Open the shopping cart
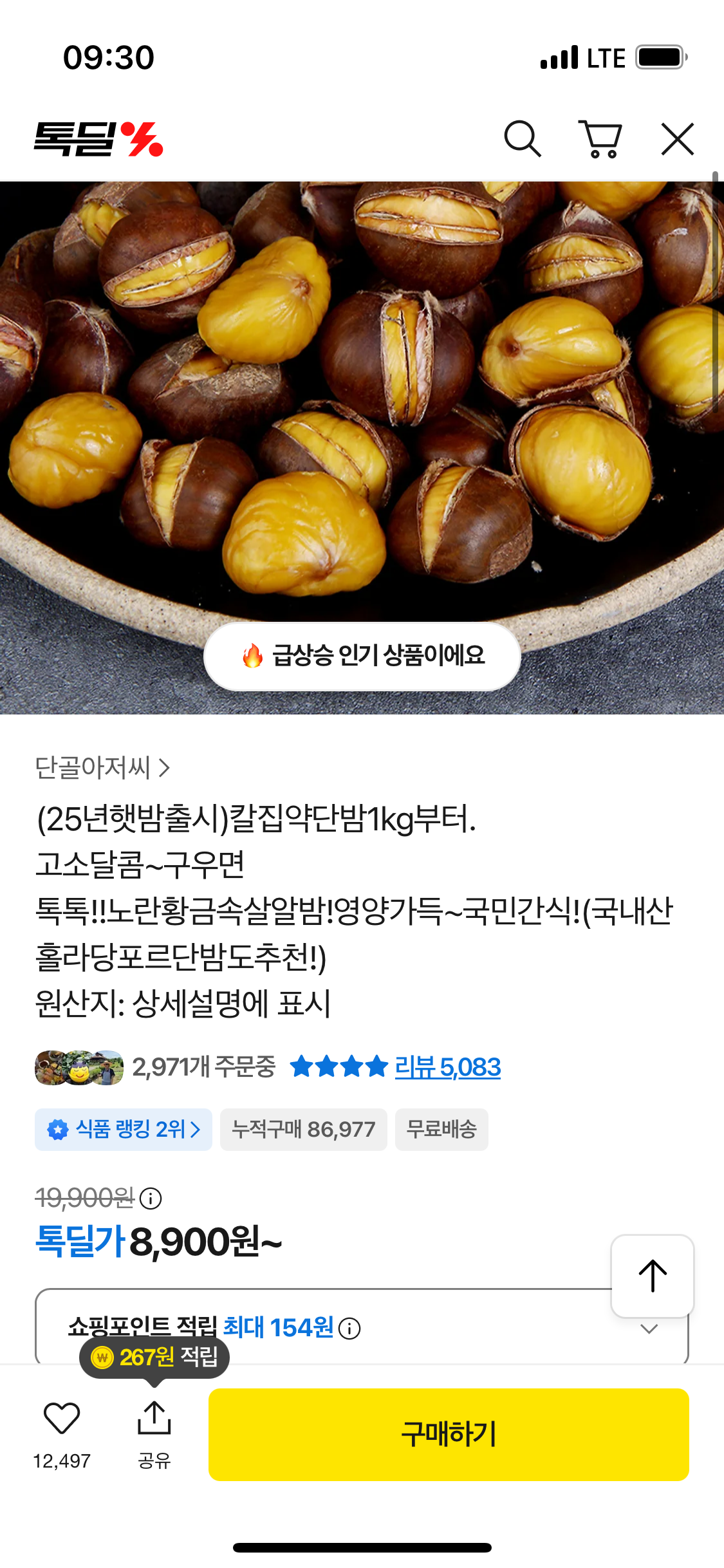The height and width of the screenshot is (1568, 724). point(600,138)
